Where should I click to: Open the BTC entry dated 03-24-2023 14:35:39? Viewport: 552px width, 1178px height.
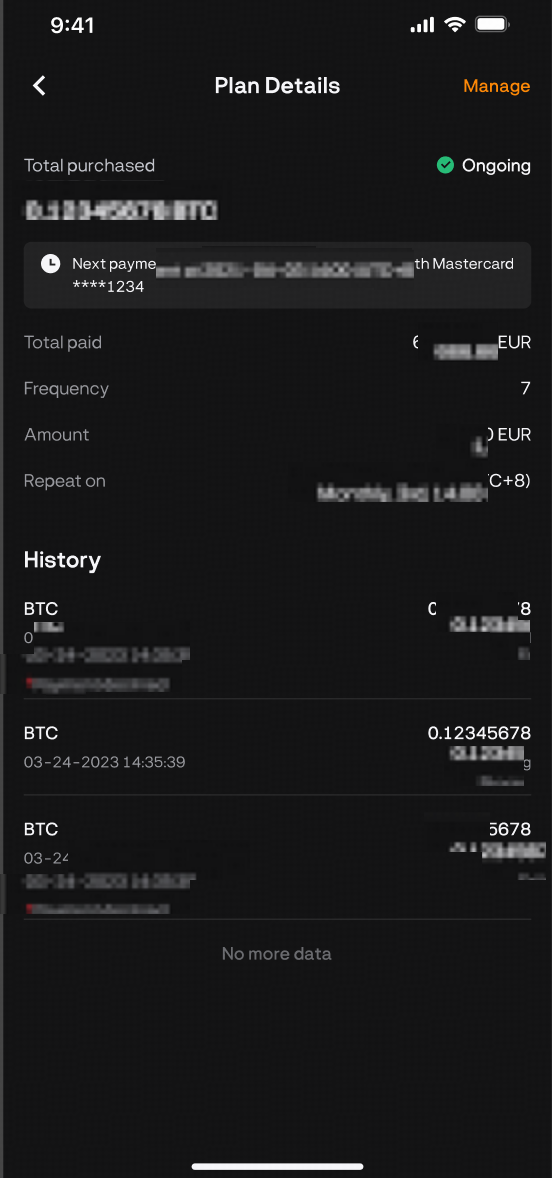[277, 747]
